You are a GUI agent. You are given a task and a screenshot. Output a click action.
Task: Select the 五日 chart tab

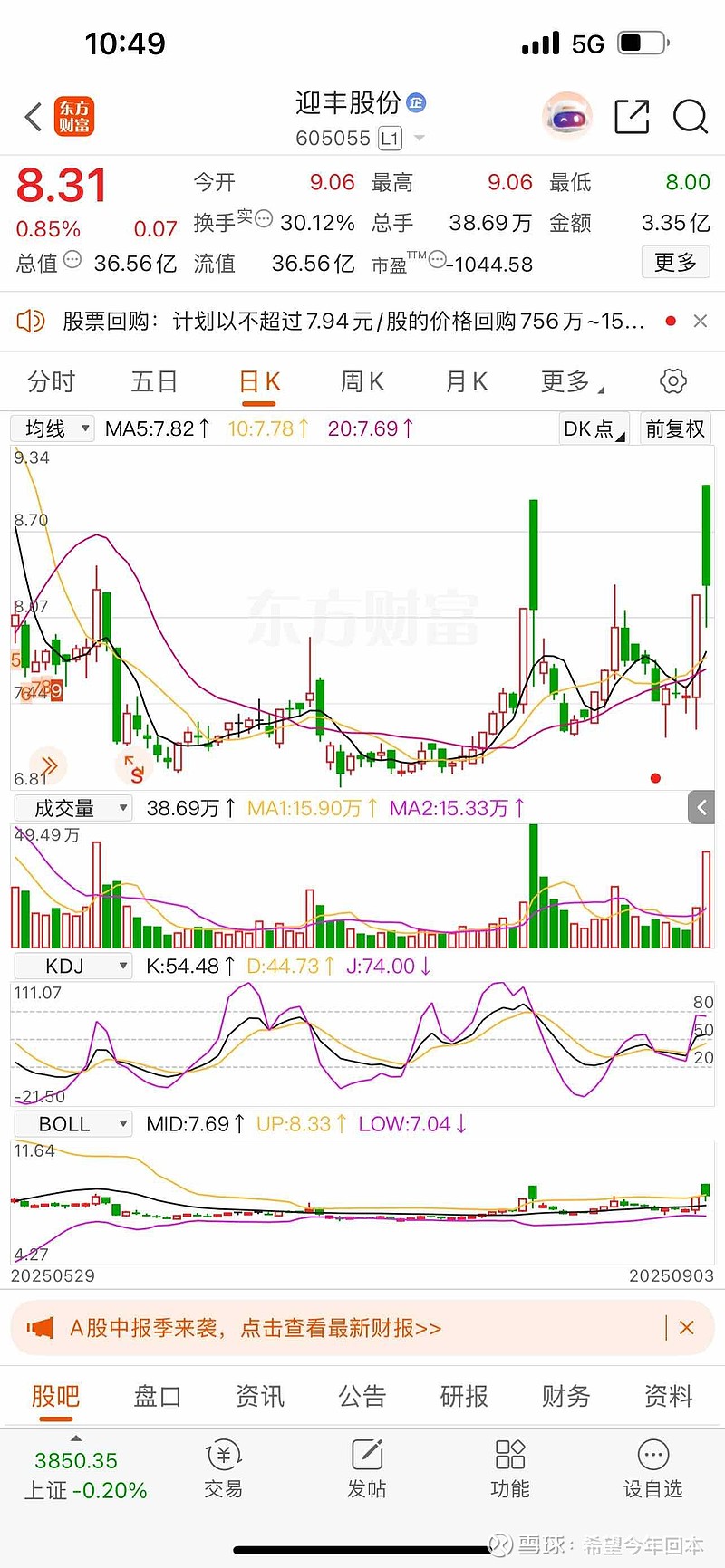[x=154, y=382]
